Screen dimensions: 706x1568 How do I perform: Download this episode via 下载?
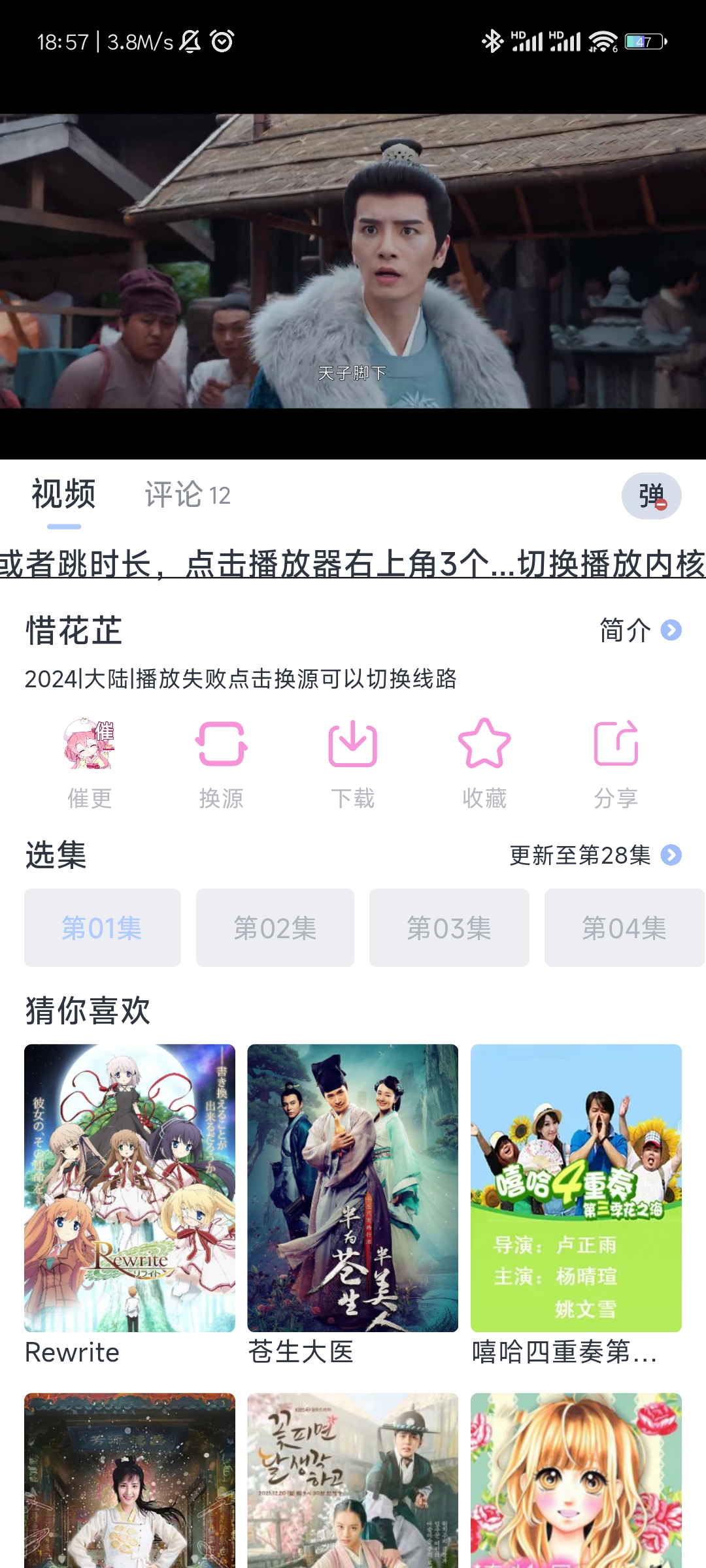tap(353, 762)
